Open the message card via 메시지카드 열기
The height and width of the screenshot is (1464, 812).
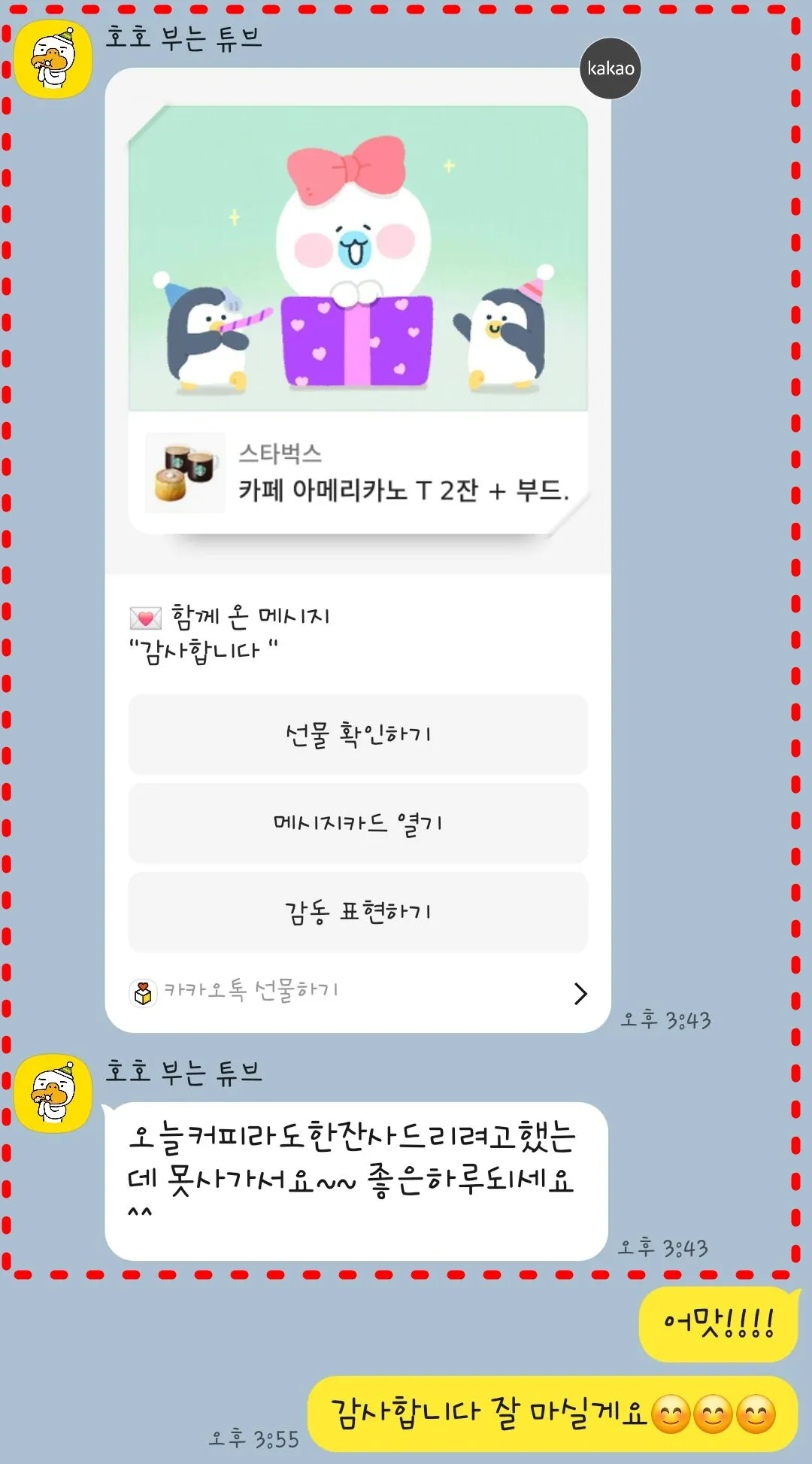358,823
